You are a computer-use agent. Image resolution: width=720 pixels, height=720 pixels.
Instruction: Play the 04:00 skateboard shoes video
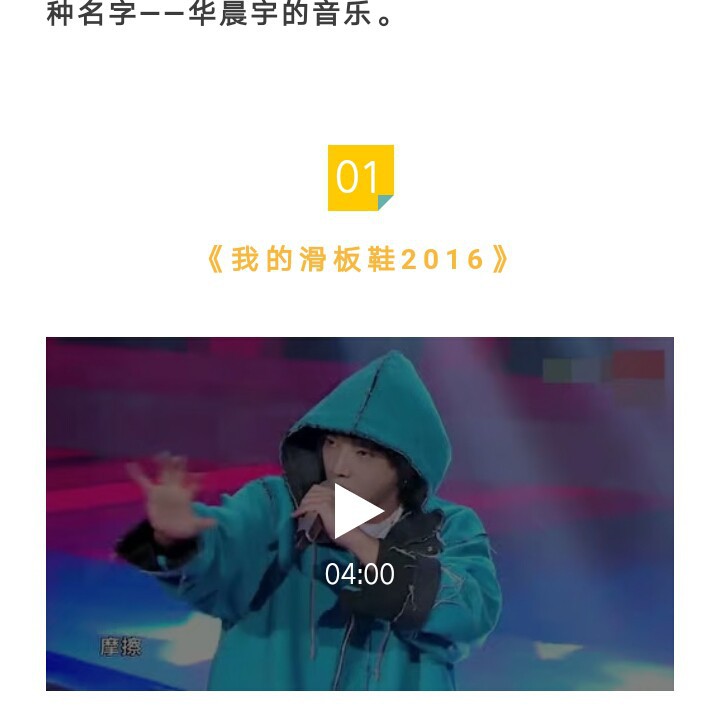click(x=358, y=512)
